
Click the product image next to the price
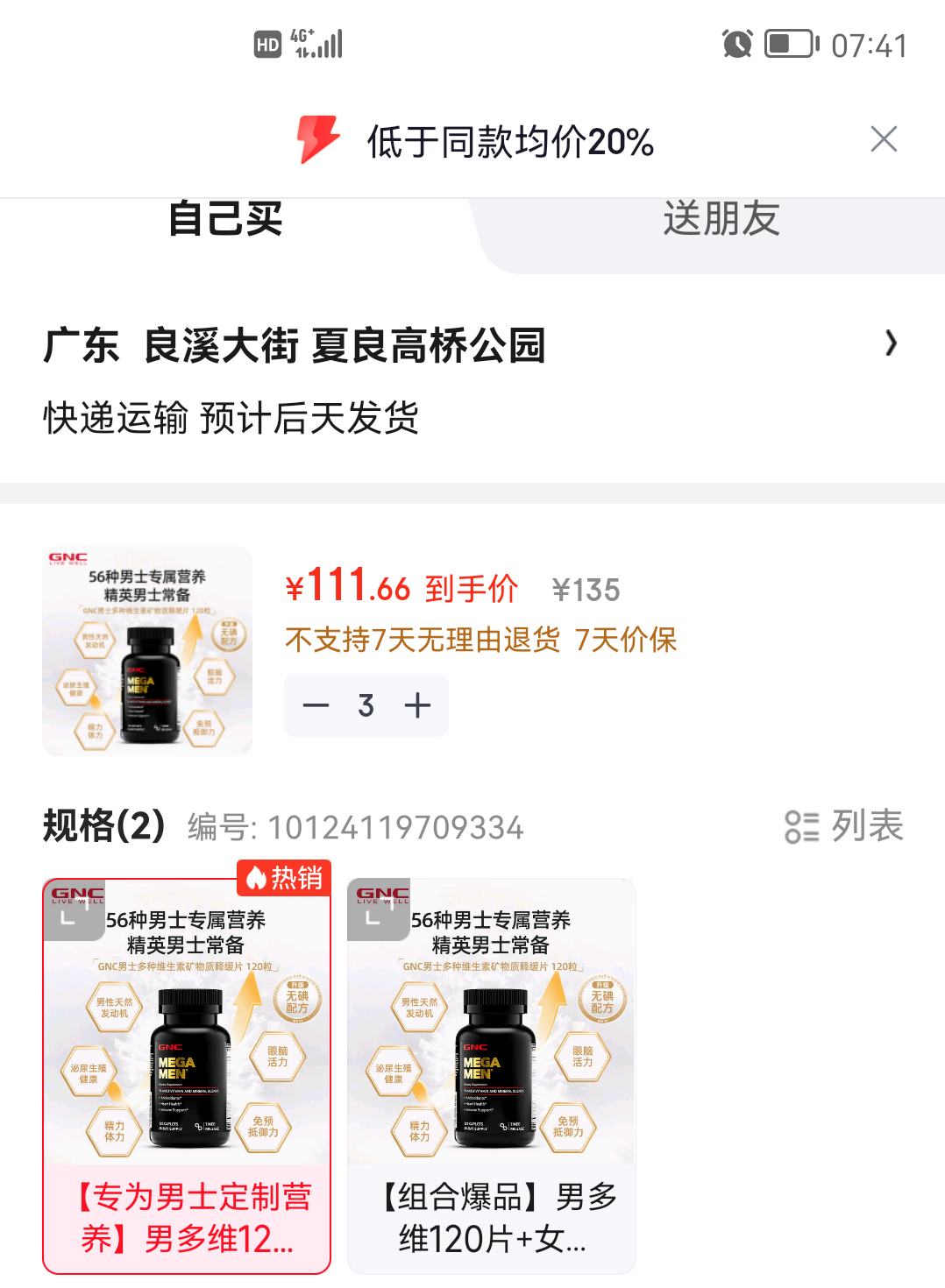pyautogui.click(x=146, y=647)
